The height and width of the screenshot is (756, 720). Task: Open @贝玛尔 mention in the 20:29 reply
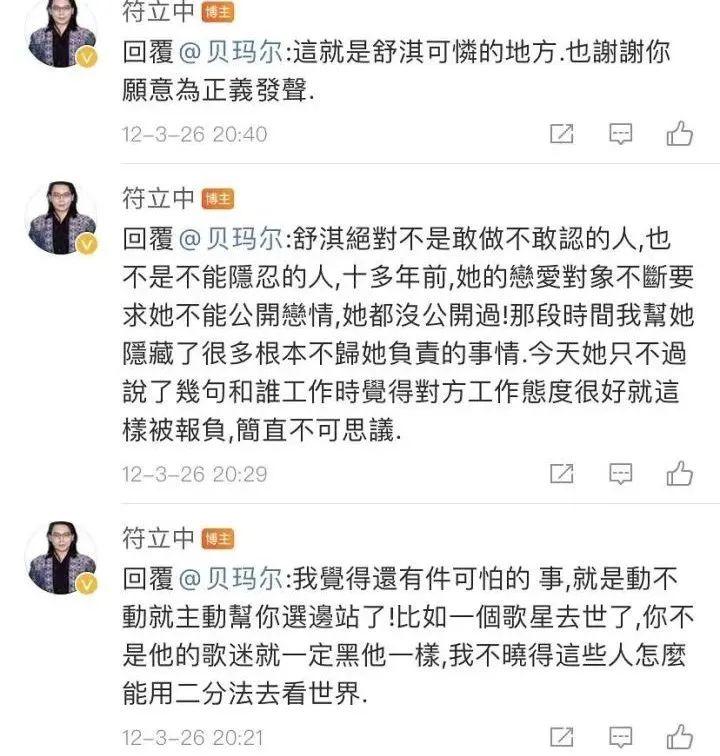point(234,240)
